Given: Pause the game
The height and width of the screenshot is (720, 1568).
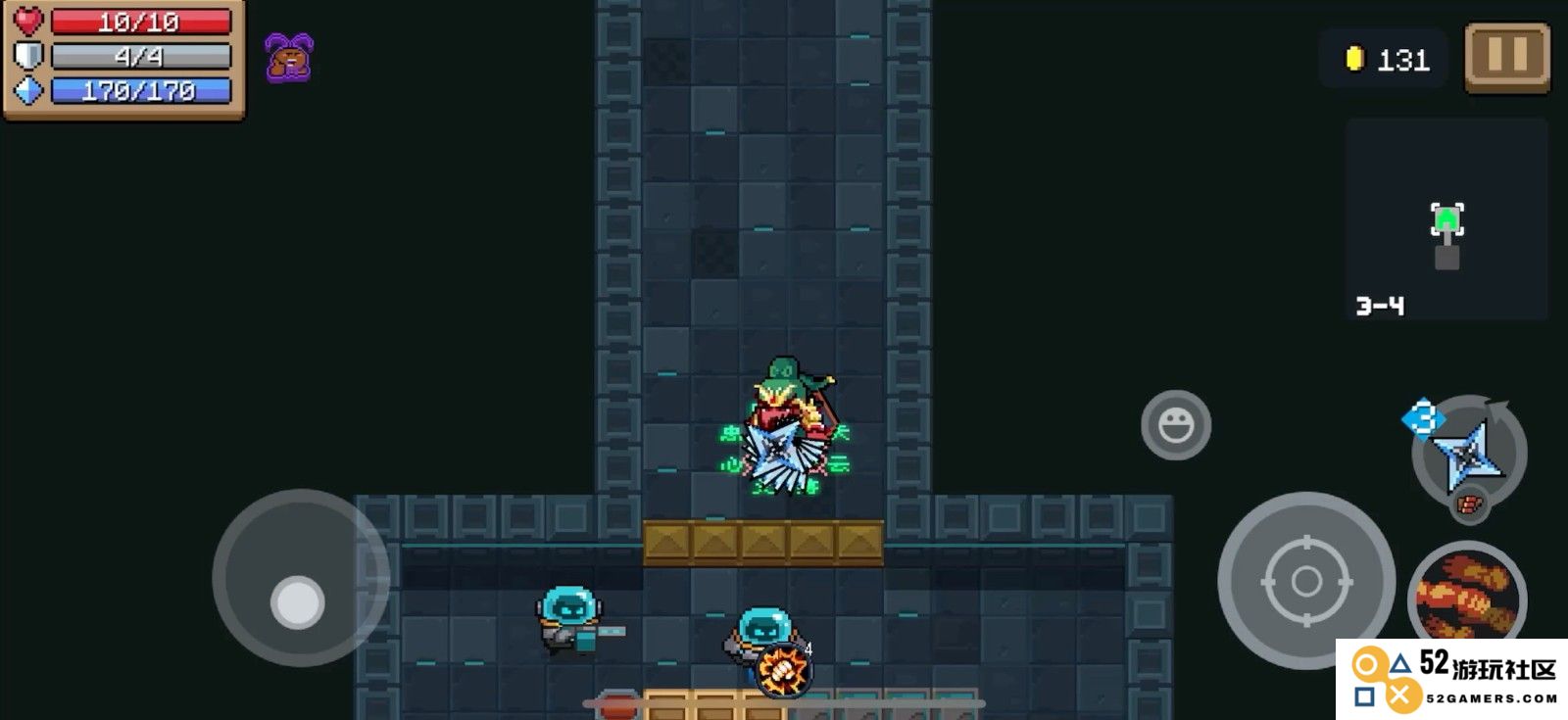Looking at the screenshot, I should (x=1506, y=57).
